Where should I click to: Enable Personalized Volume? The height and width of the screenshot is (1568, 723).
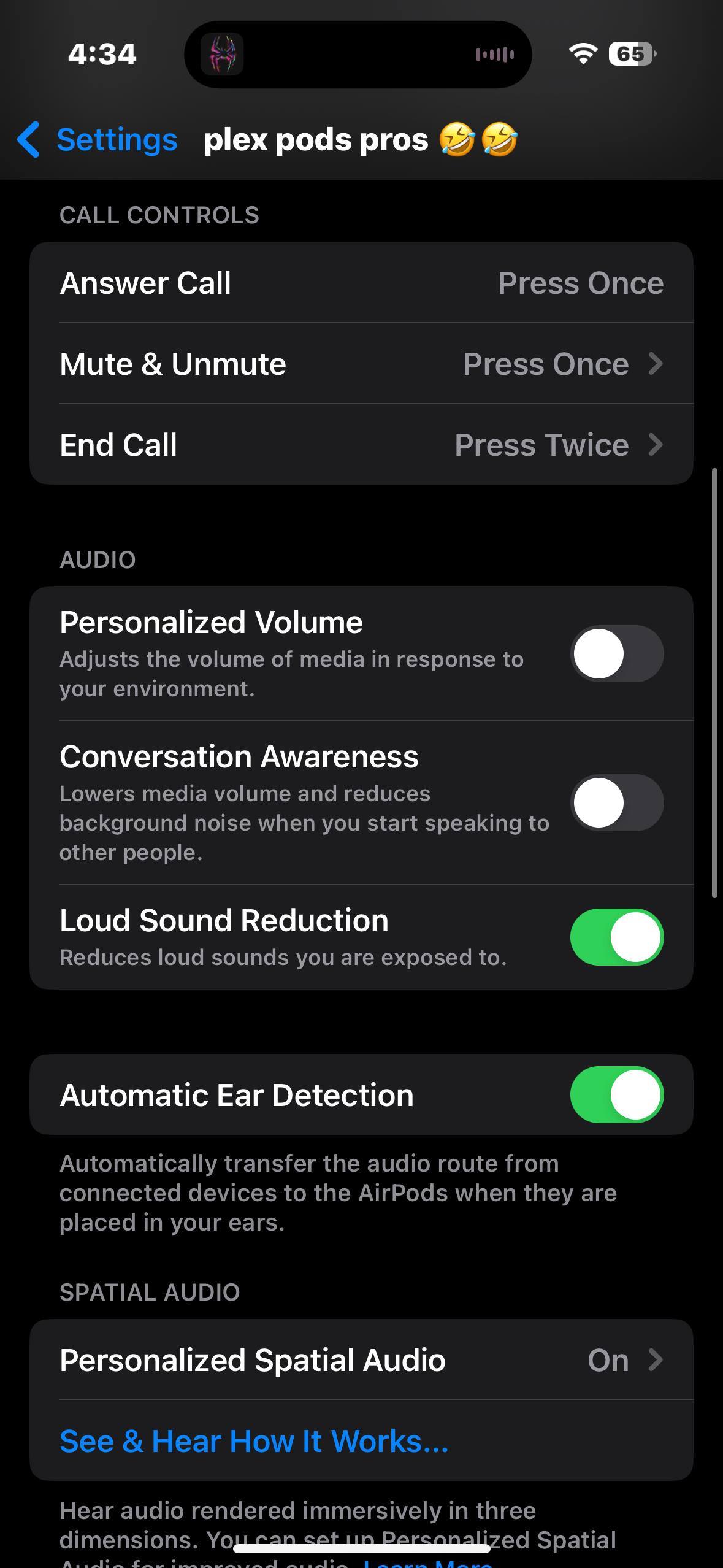[616, 653]
